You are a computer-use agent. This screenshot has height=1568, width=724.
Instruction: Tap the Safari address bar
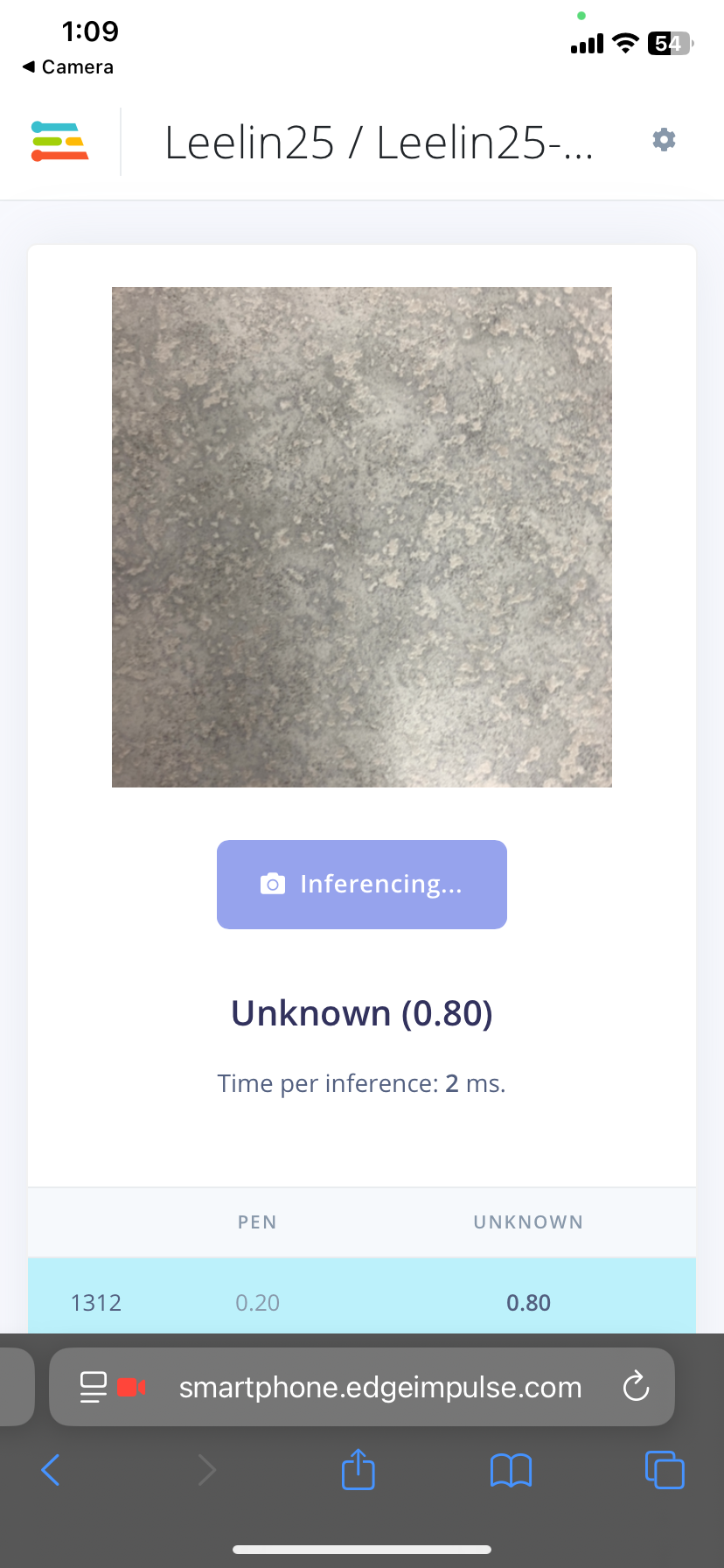pos(379,1388)
